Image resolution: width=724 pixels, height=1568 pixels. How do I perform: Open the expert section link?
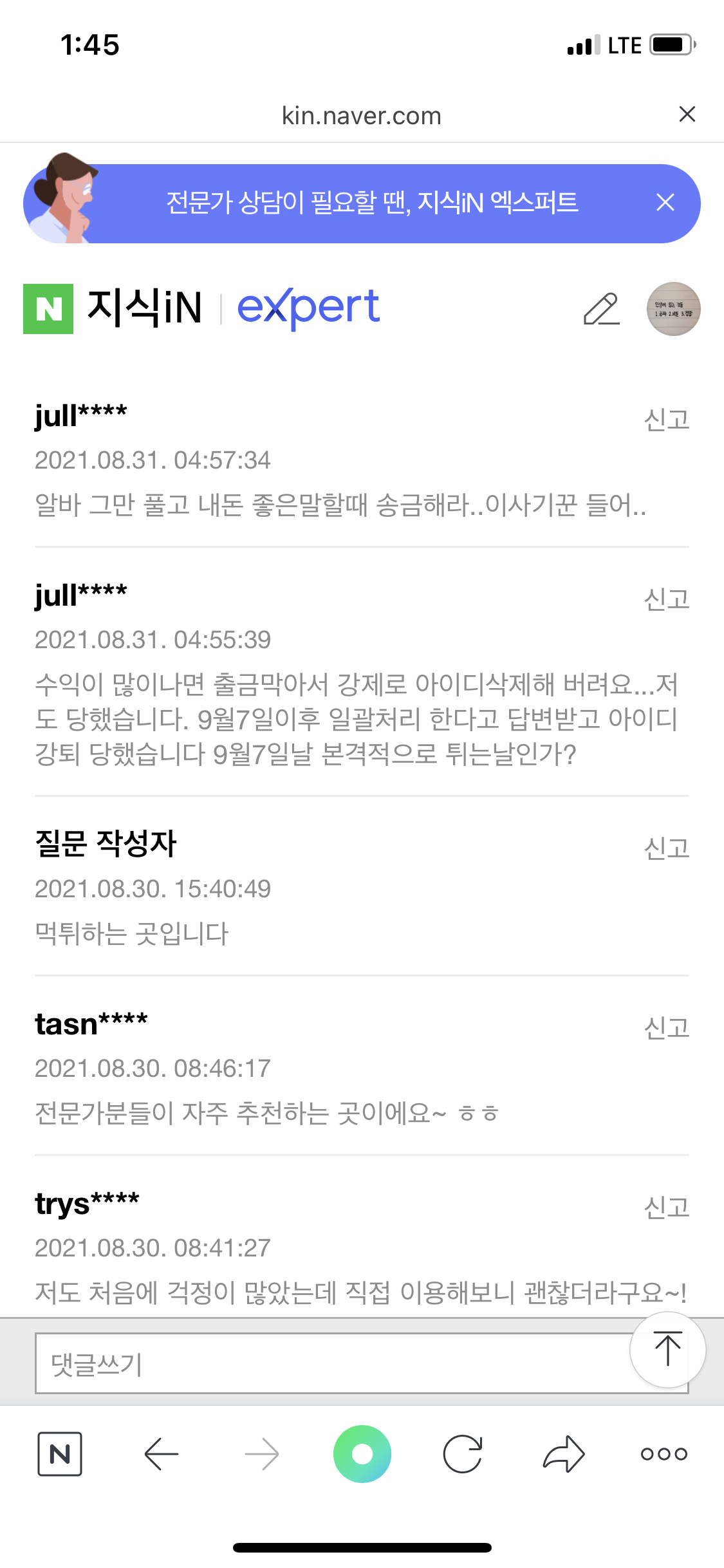pyautogui.click(x=308, y=308)
